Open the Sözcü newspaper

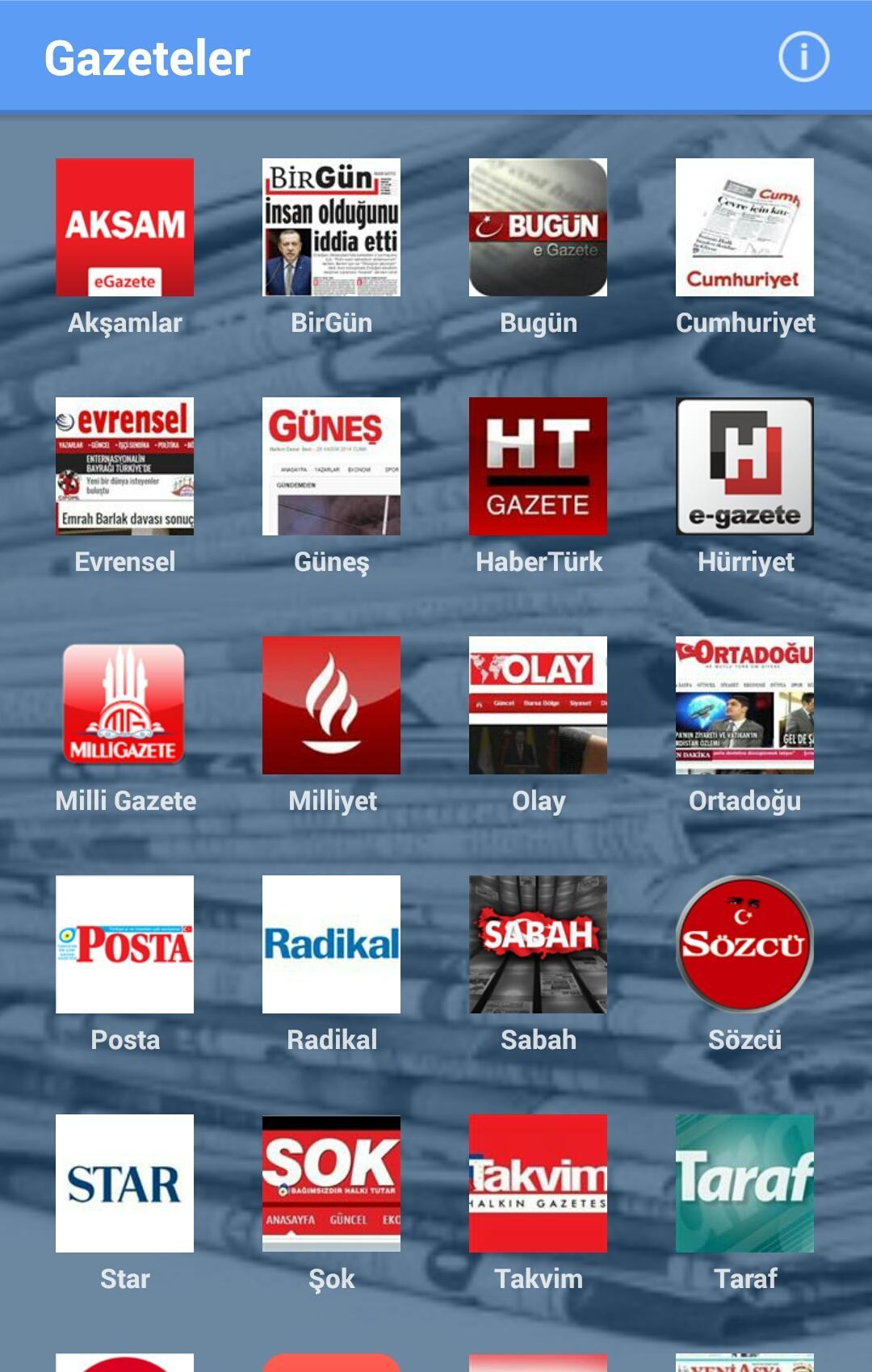744,944
